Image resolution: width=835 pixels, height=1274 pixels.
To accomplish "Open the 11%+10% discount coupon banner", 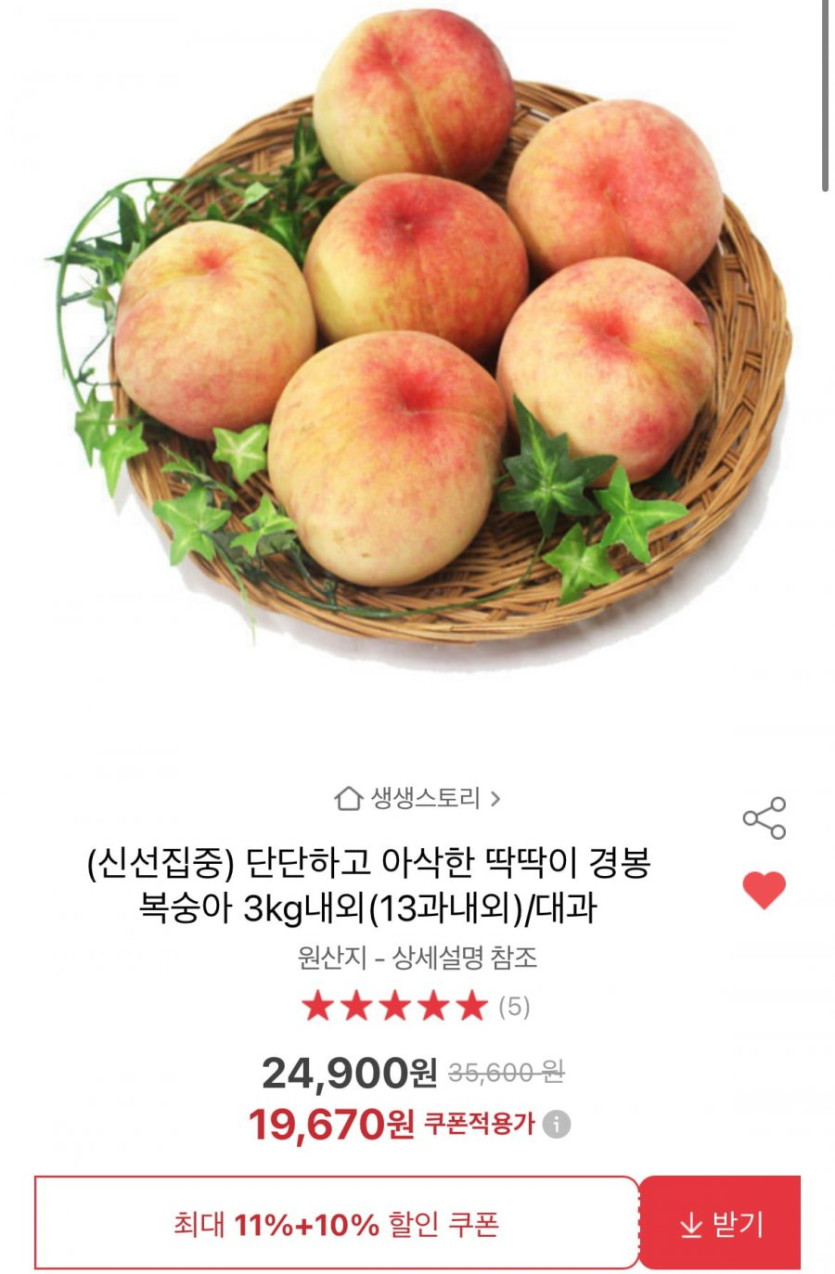I will point(336,1223).
